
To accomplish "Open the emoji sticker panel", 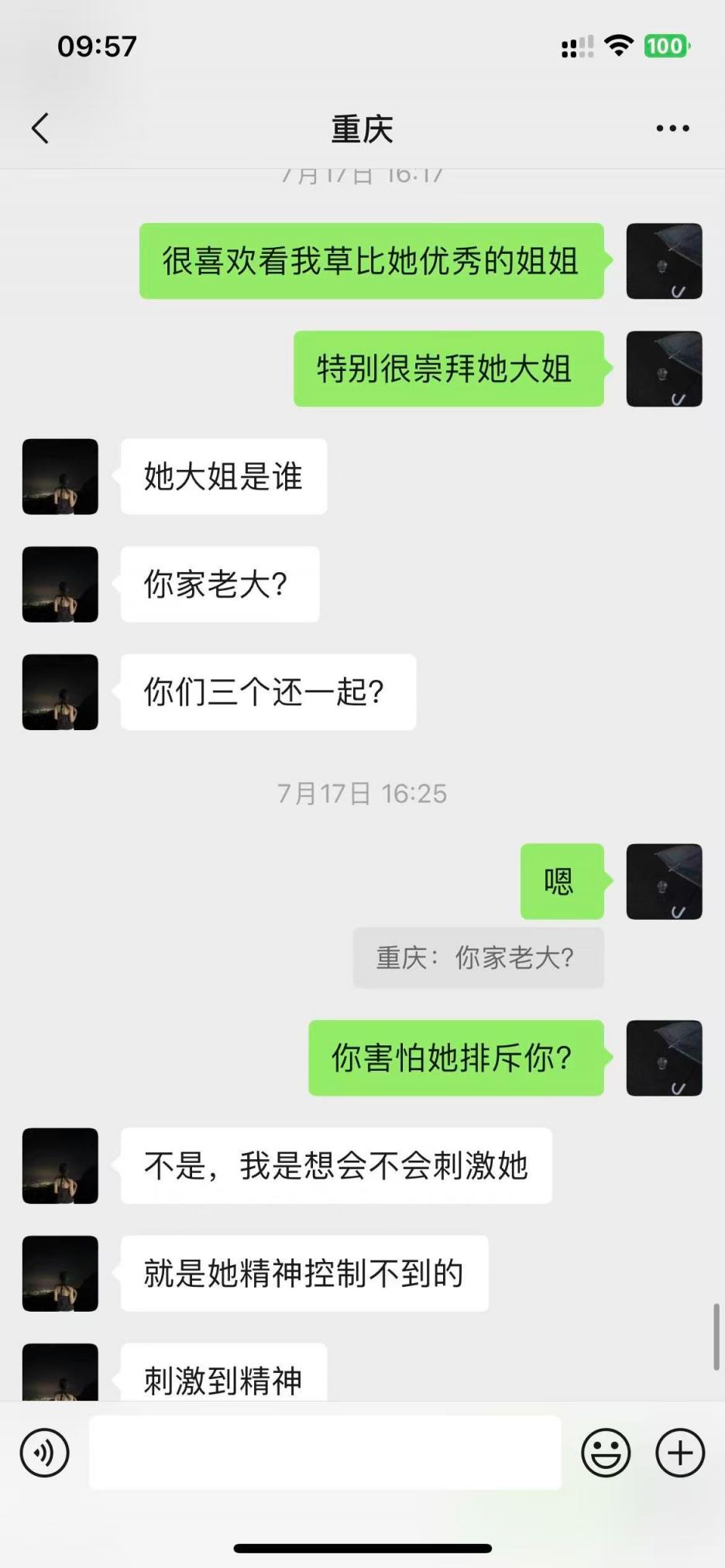I will (606, 1453).
